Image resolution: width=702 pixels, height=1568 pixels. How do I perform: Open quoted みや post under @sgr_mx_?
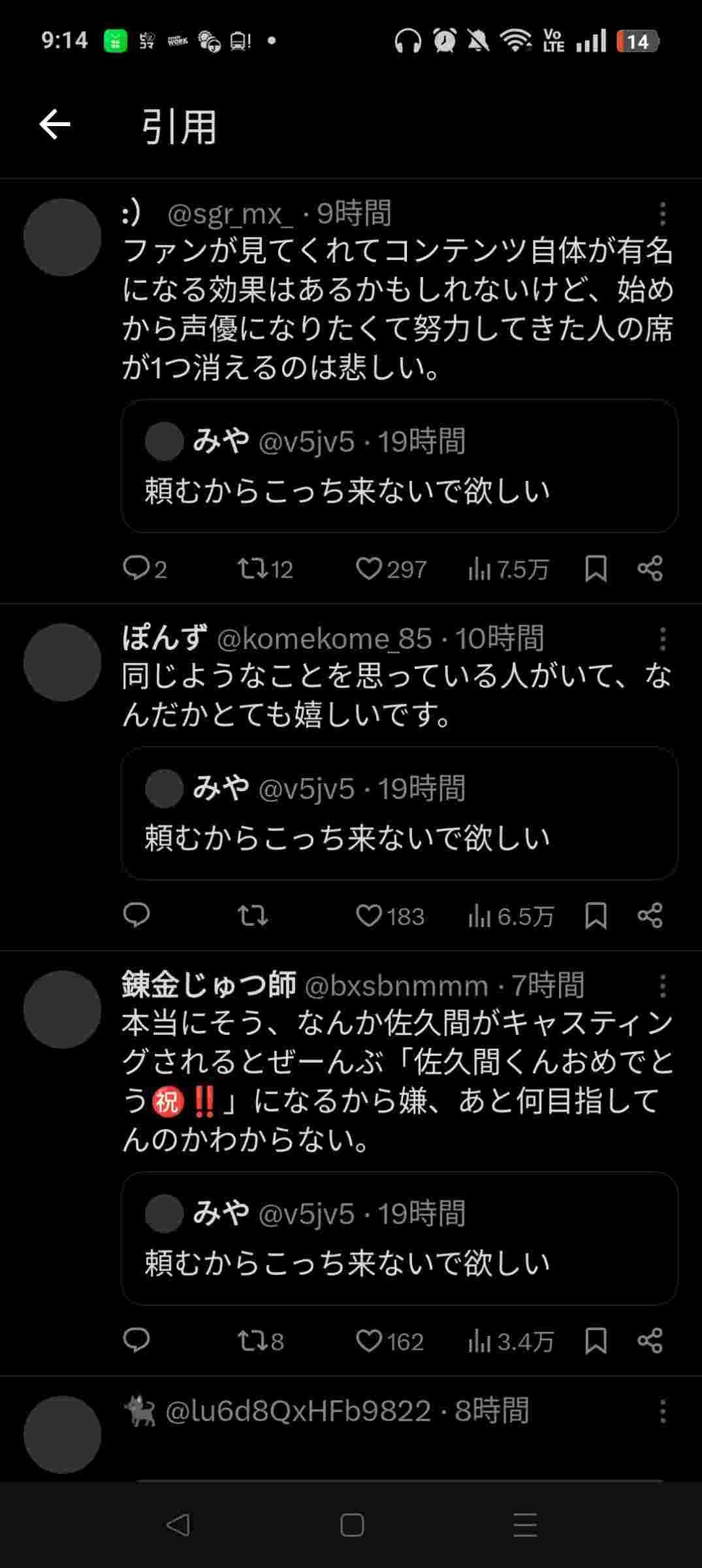pos(399,466)
